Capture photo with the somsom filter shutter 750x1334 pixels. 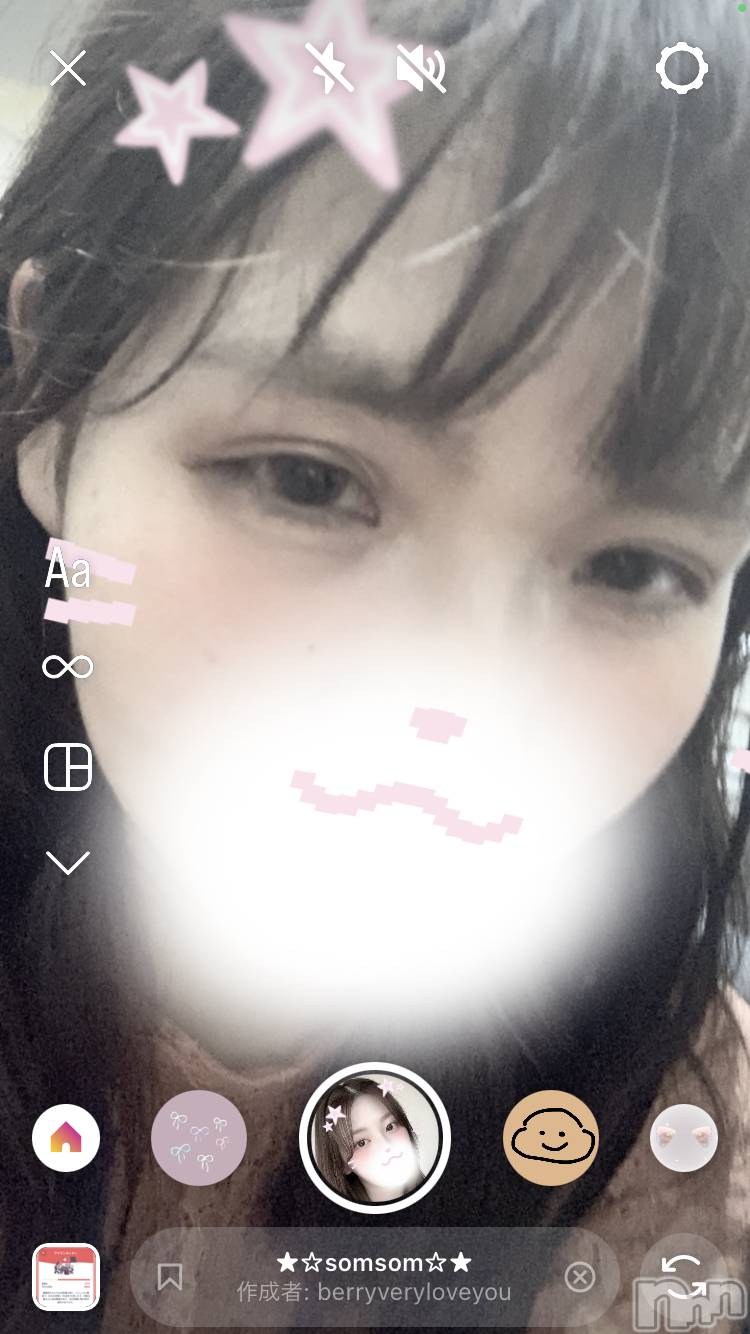[x=375, y=1137]
